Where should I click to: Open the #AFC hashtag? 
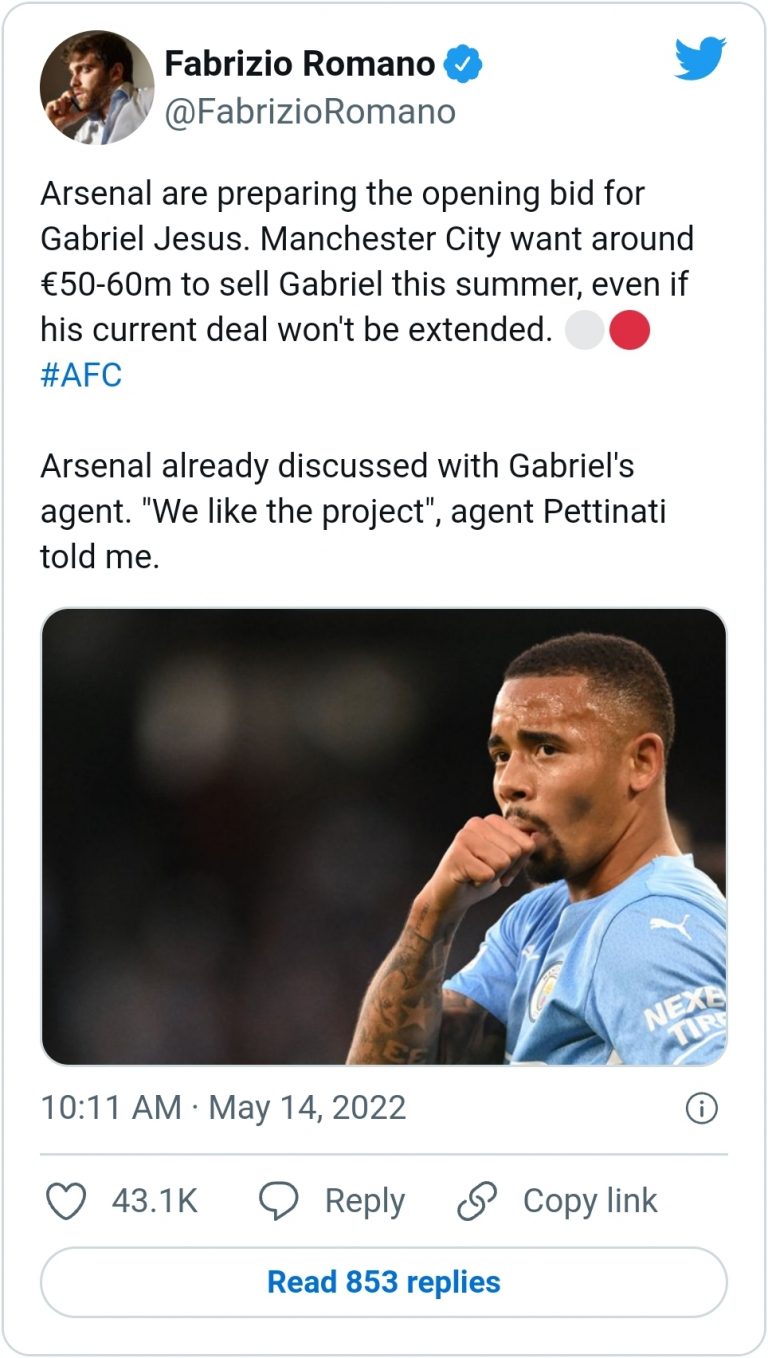pyautogui.click(x=81, y=377)
